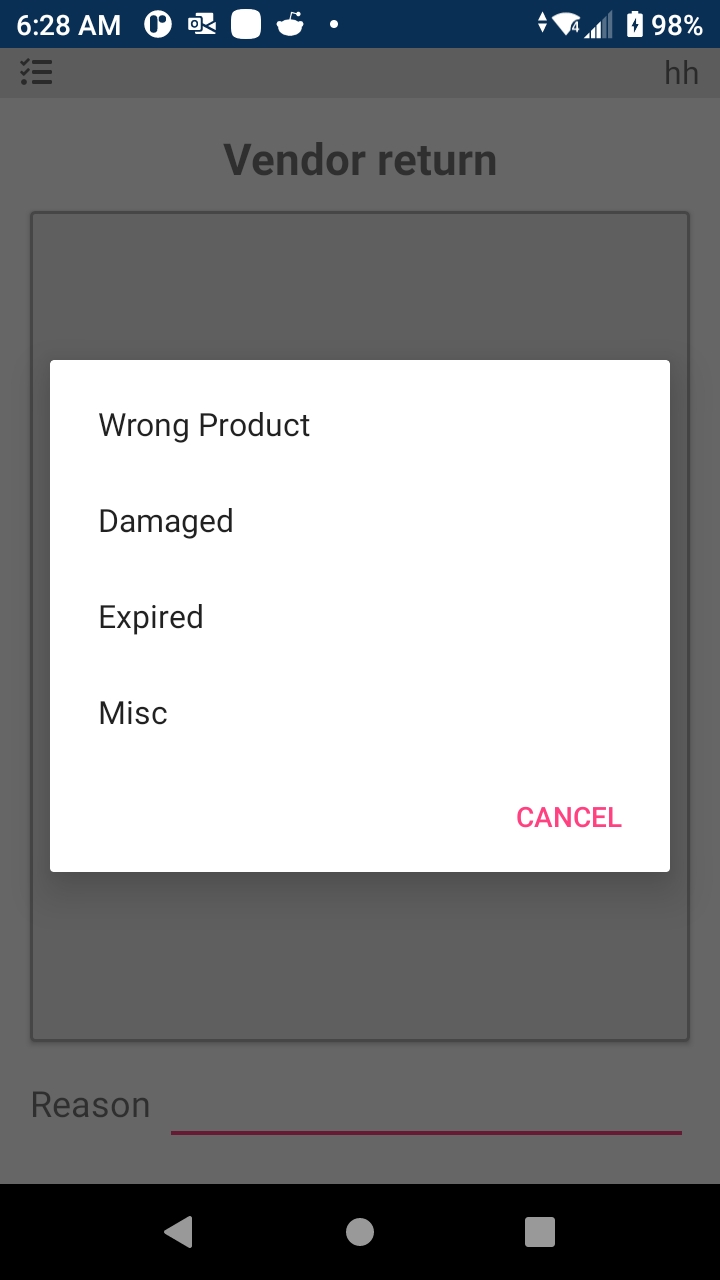Go to the home screen
This screenshot has width=720, height=1280.
[360, 1232]
